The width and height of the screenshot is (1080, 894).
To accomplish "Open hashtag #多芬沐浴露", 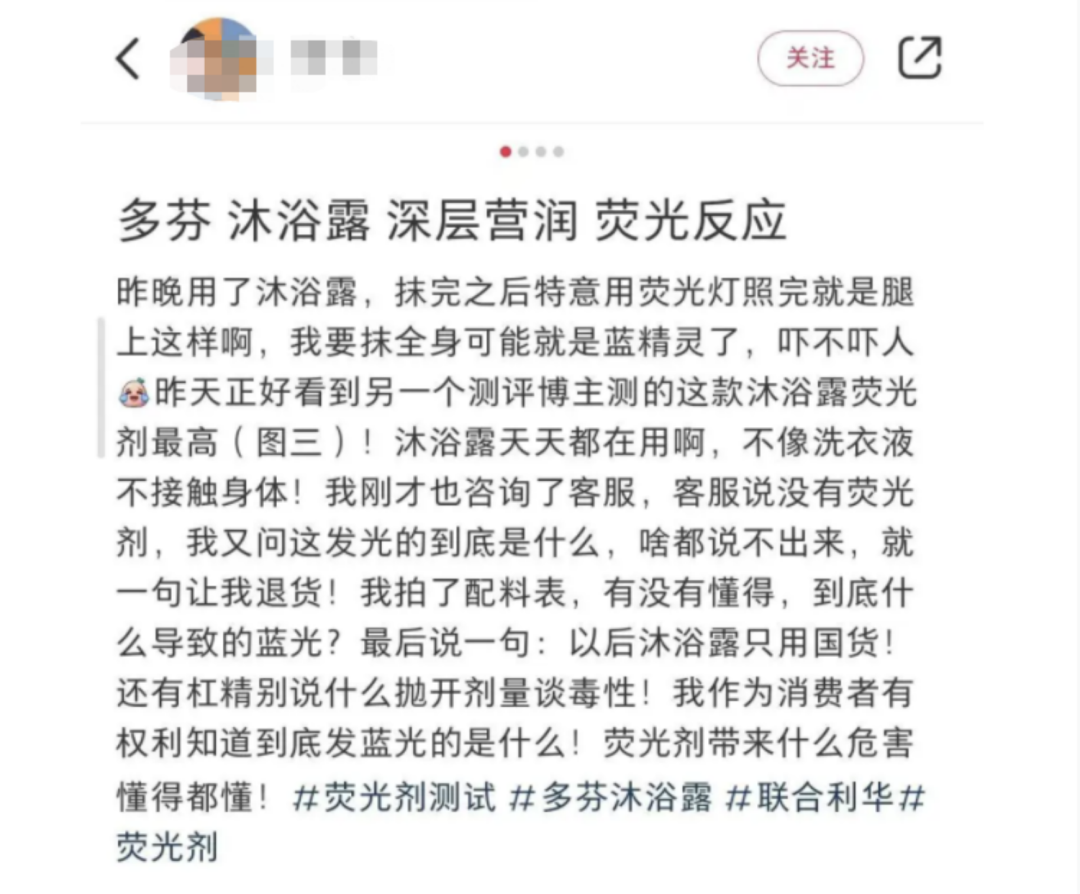I will pos(611,798).
